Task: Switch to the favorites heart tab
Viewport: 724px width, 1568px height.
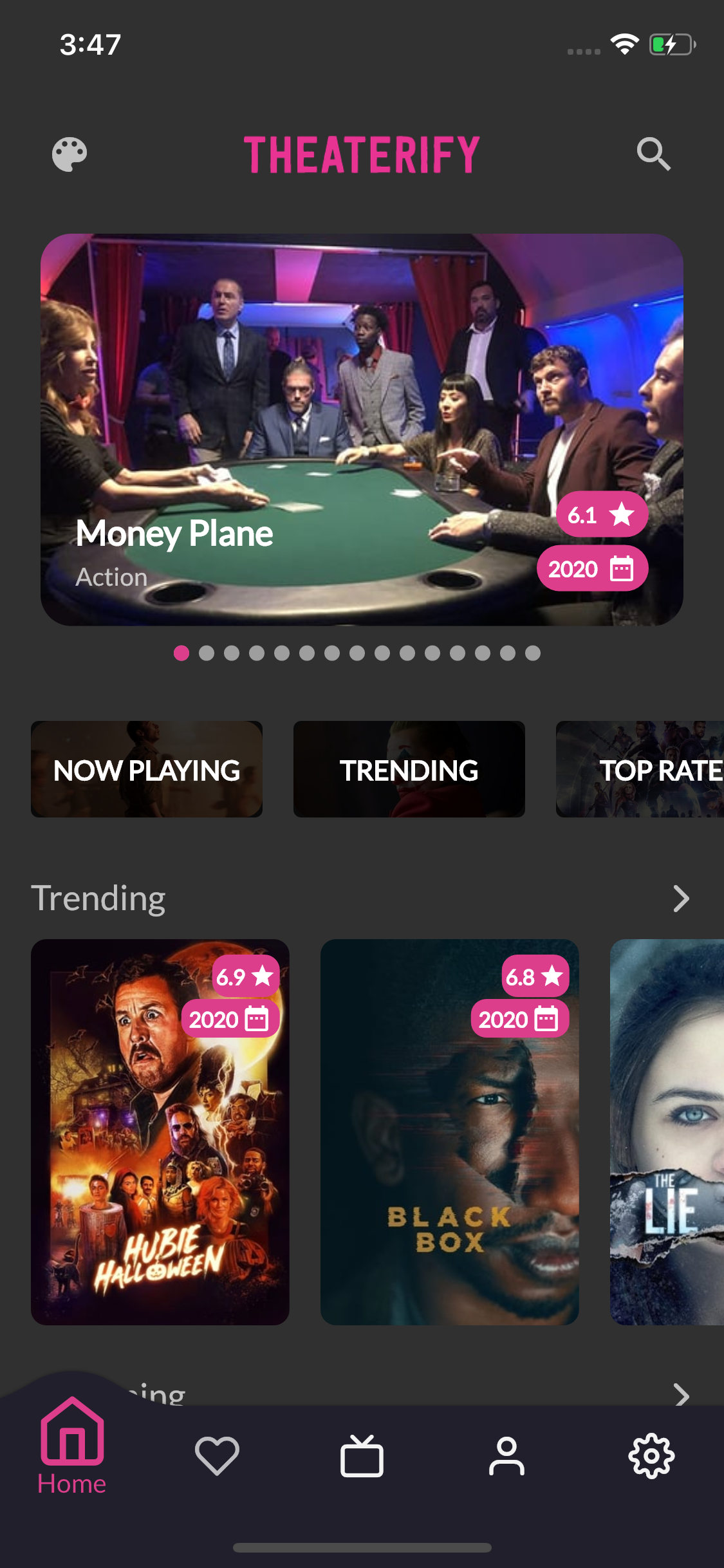Action: (217, 1456)
